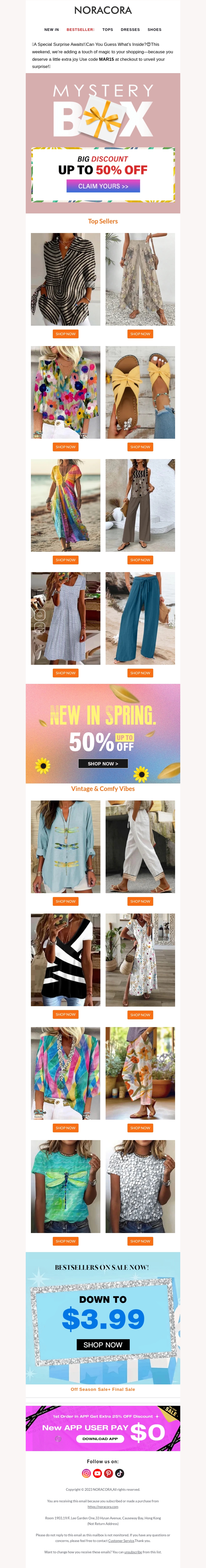Open Noracora's Instagram page
The height and width of the screenshot is (1568, 206).
[87, 1473]
